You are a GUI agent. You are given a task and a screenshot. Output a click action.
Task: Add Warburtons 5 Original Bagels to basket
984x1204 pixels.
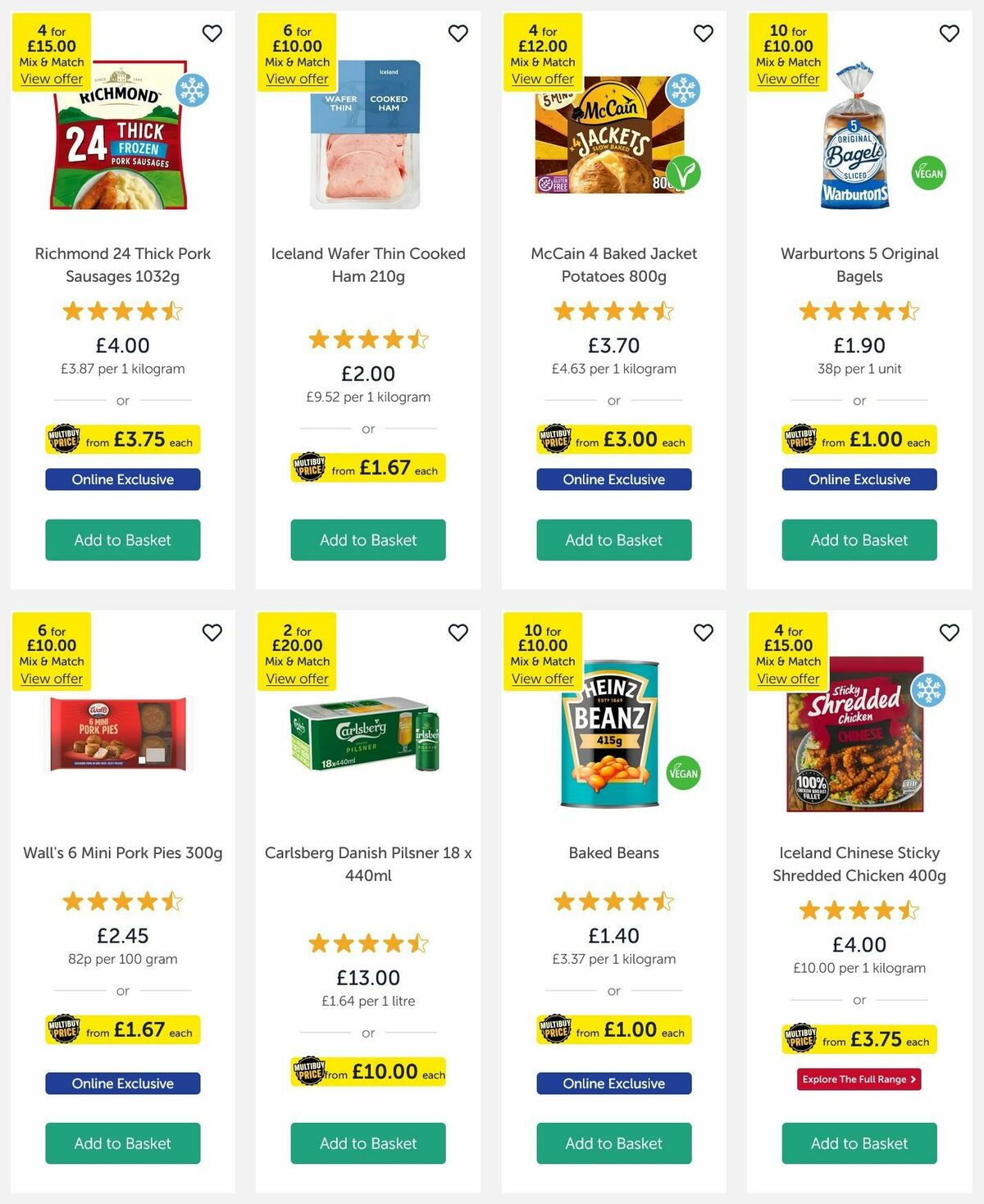point(859,540)
